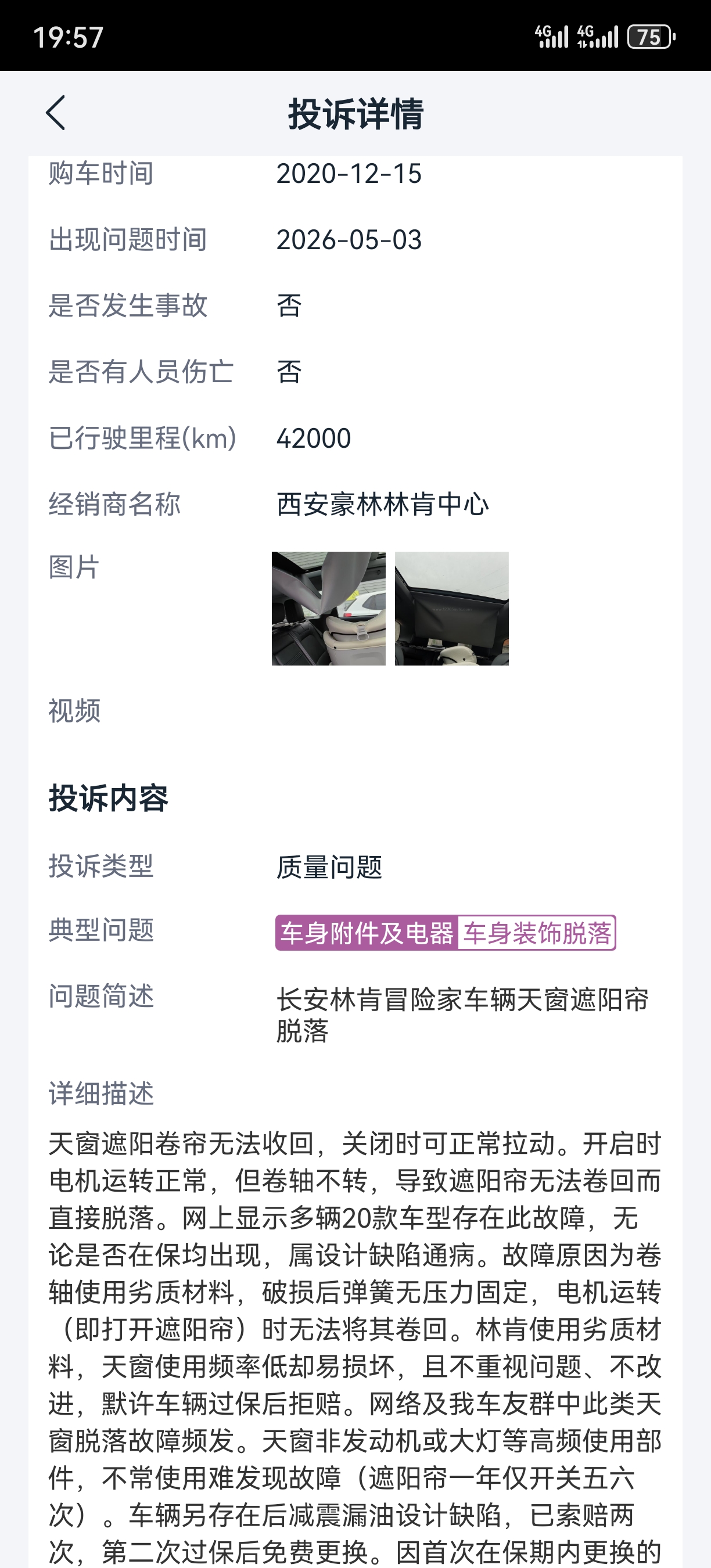The width and height of the screenshot is (711, 1568).
Task: Open the second photo showing the sunroof
Action: click(x=452, y=608)
